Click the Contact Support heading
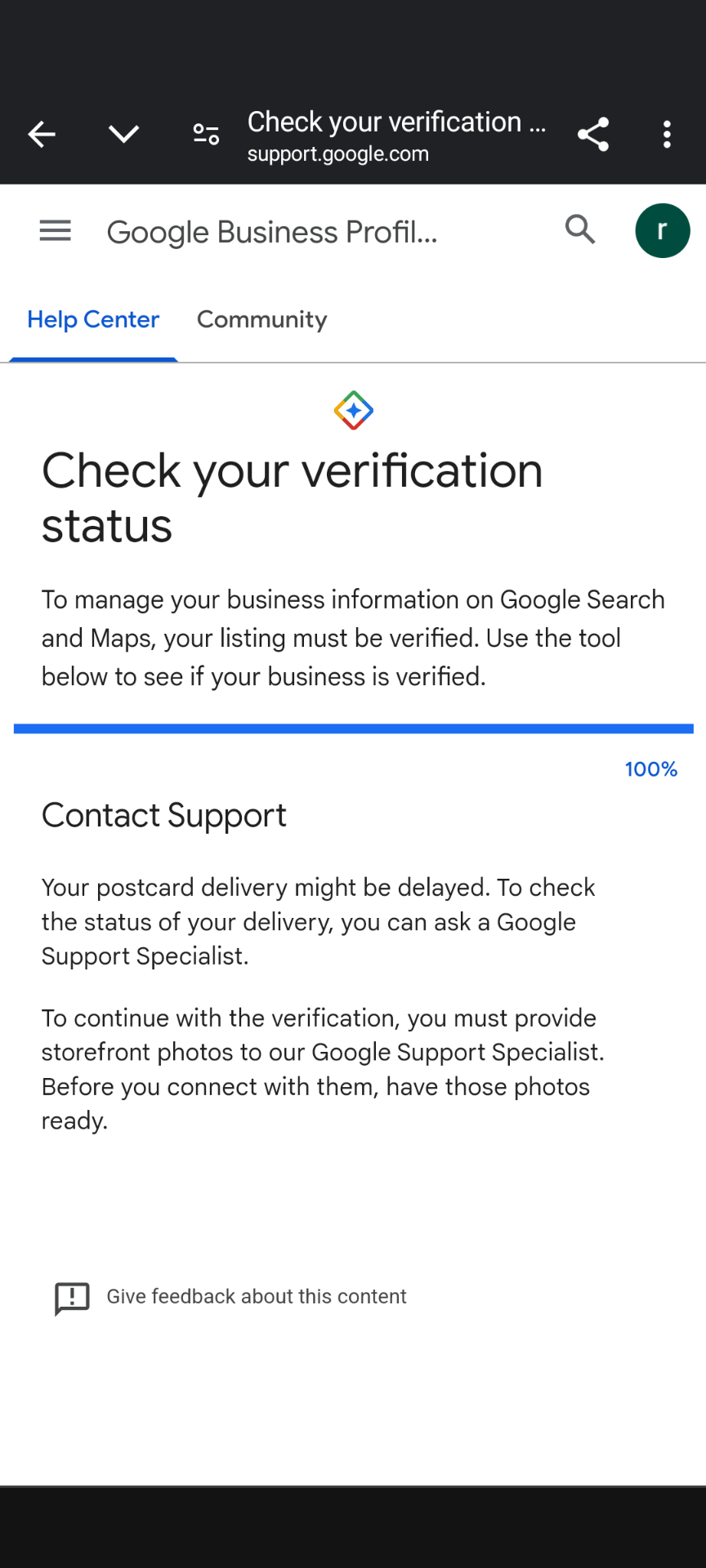 point(163,816)
